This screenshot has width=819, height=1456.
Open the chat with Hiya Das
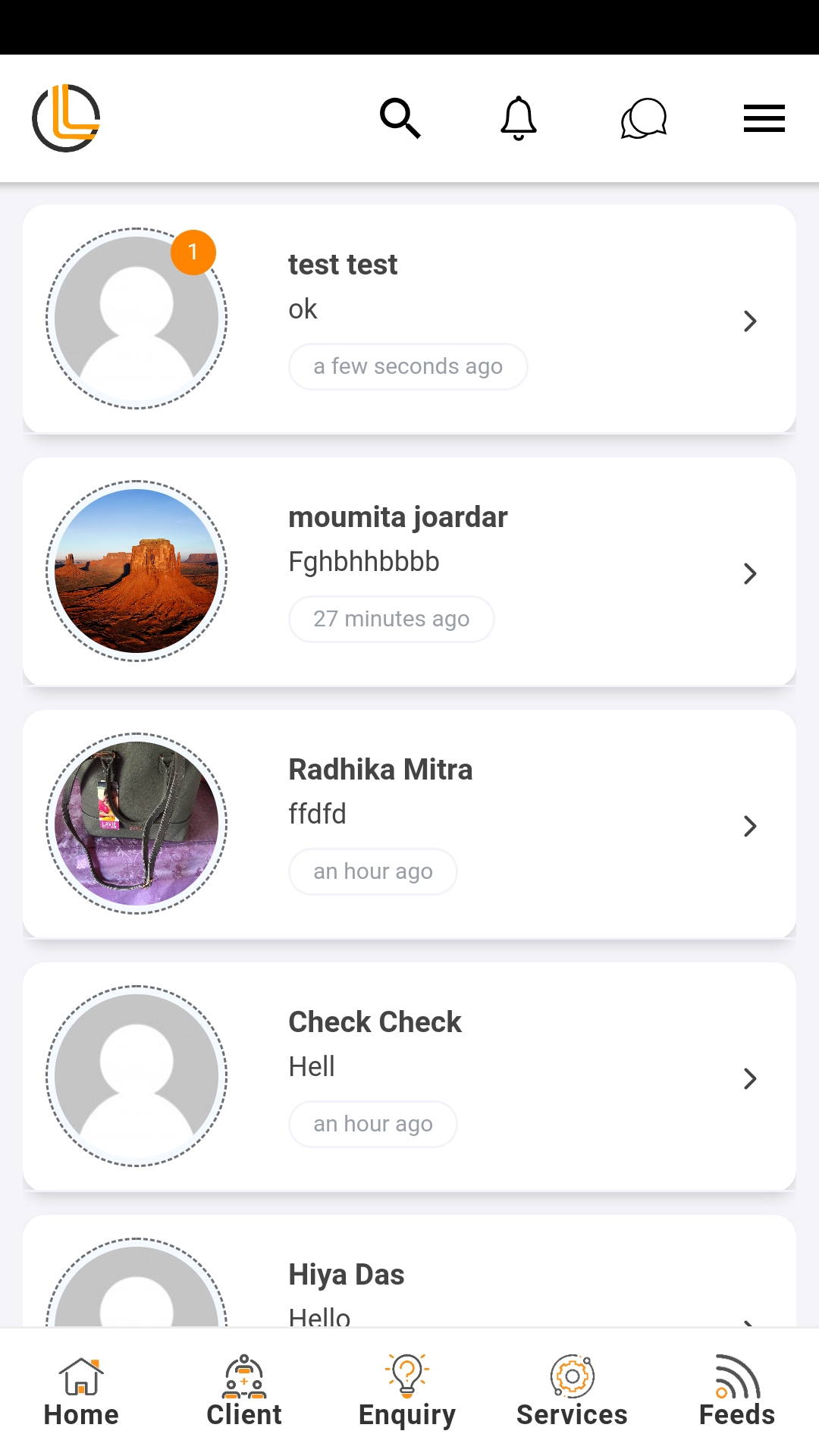tap(409, 1282)
